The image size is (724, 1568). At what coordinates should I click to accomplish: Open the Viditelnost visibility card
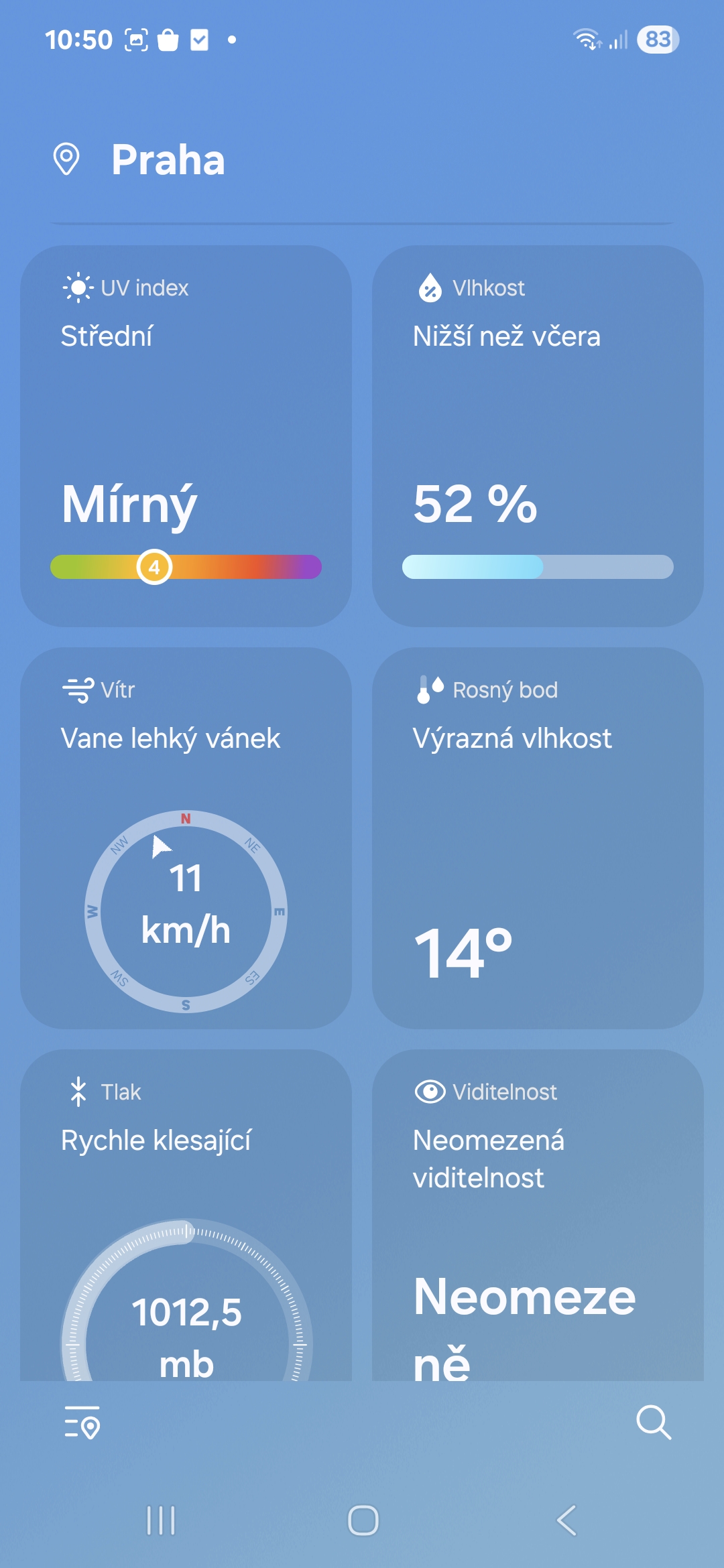point(538,1215)
